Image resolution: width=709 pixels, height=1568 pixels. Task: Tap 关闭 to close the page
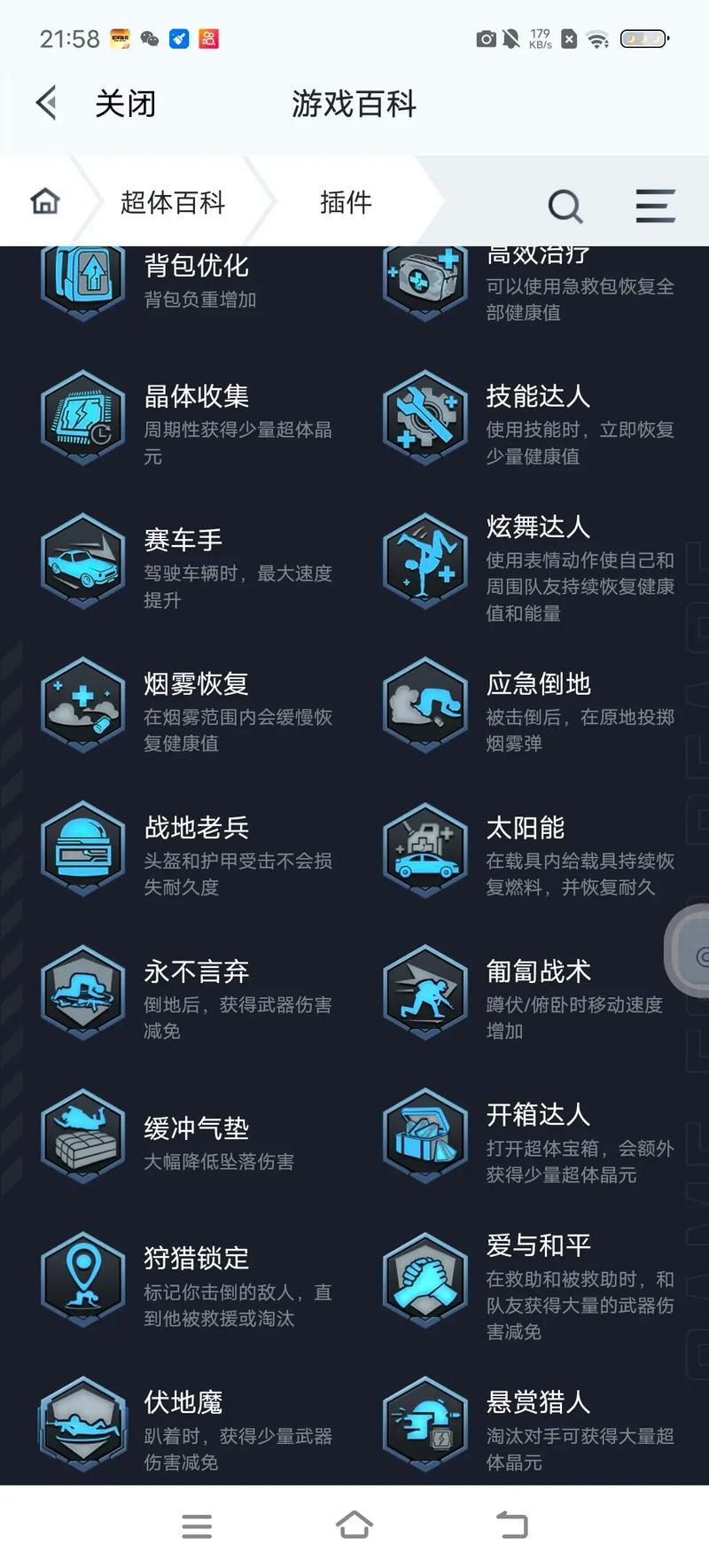(125, 104)
